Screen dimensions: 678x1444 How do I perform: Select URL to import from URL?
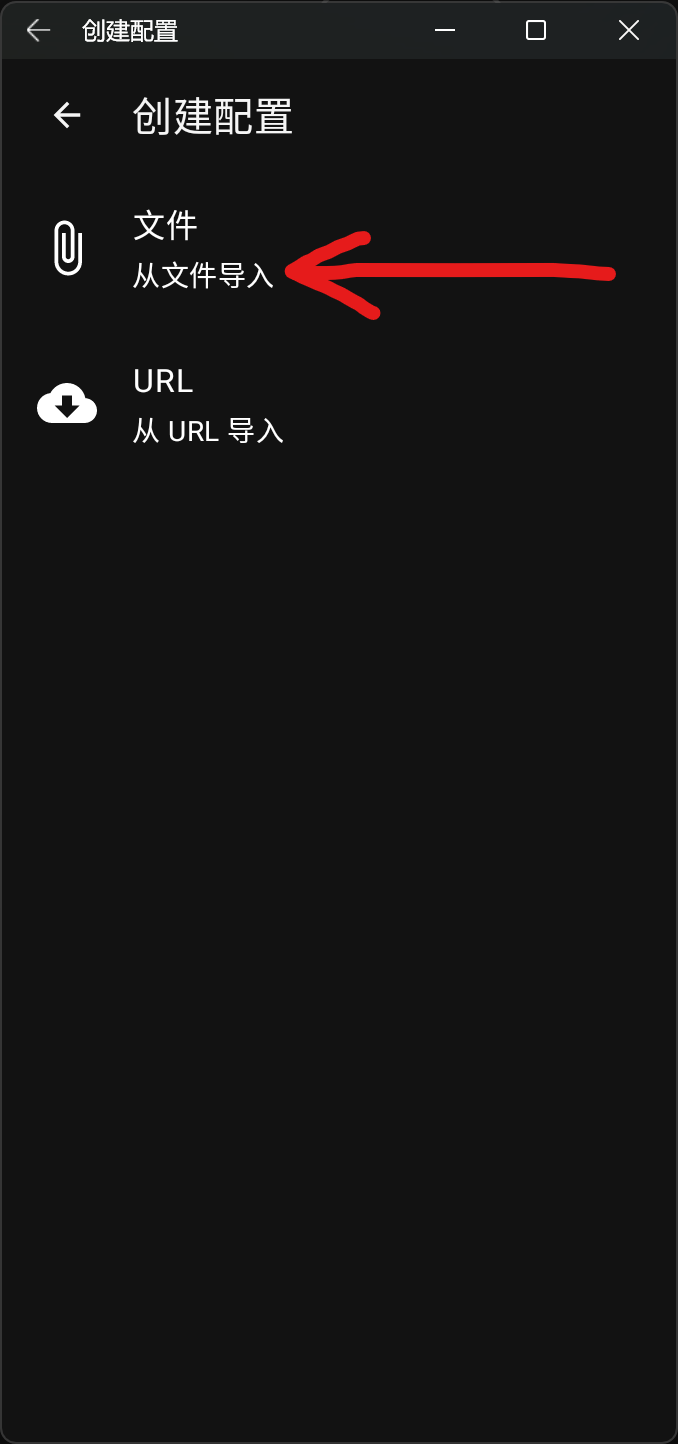tap(165, 405)
